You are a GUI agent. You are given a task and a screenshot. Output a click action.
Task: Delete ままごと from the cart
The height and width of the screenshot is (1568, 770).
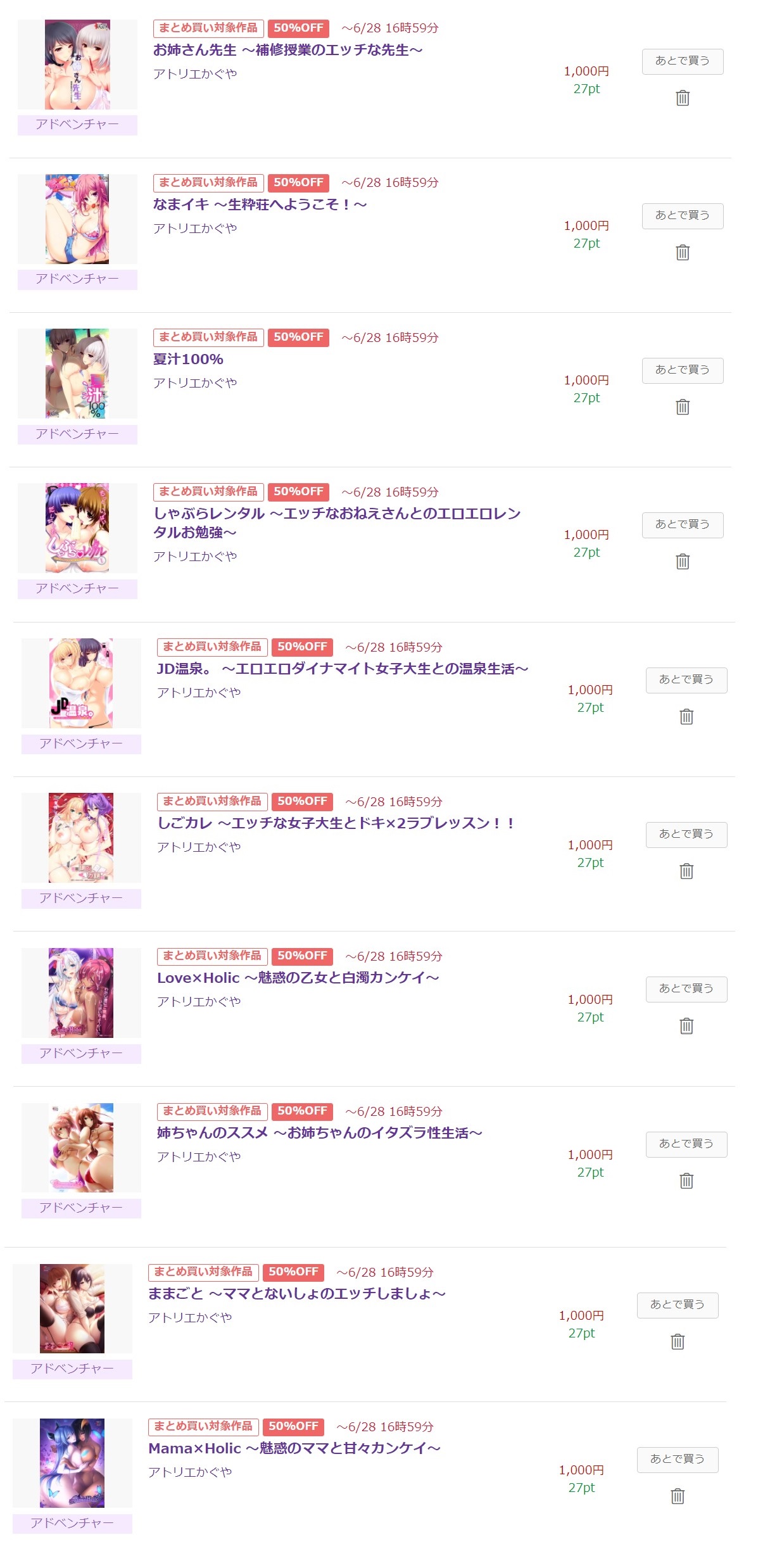(677, 1342)
